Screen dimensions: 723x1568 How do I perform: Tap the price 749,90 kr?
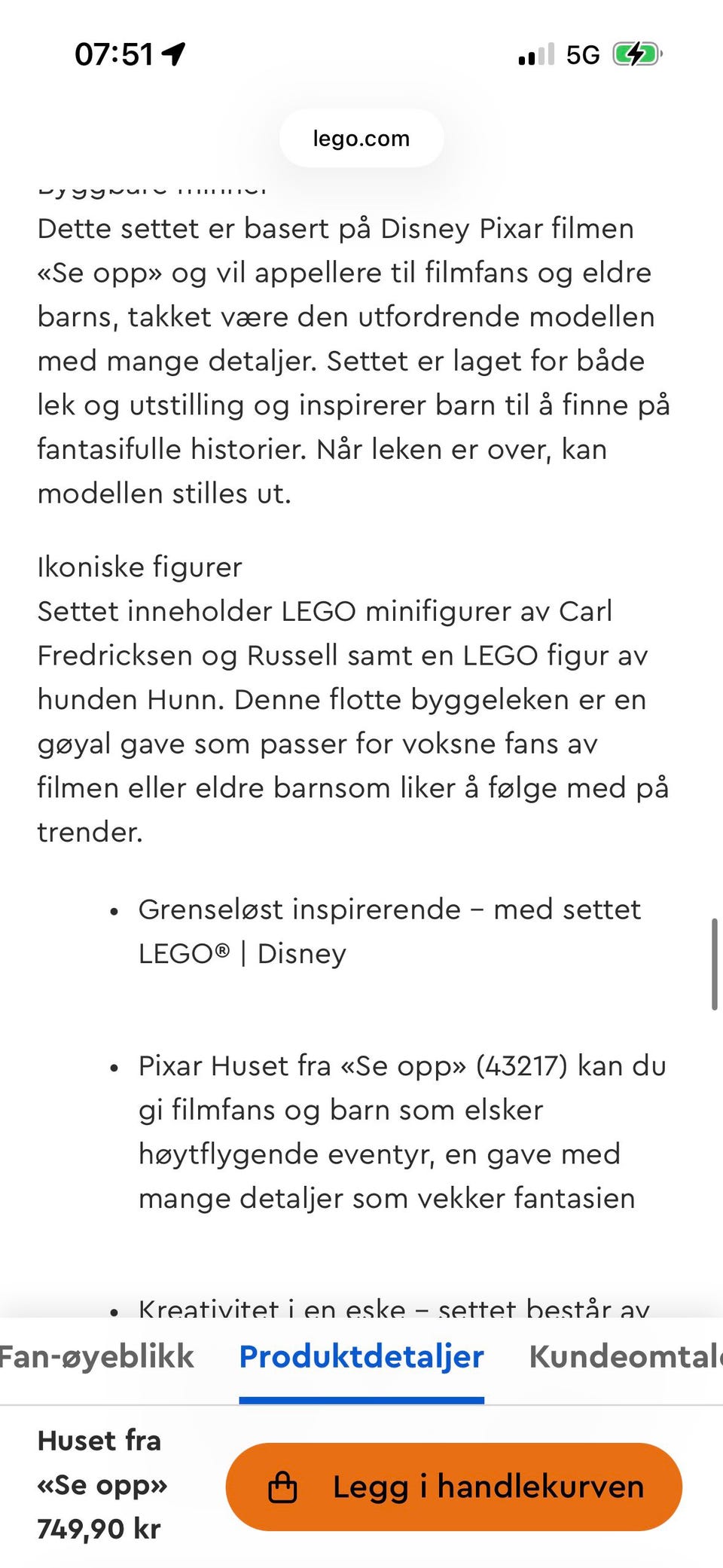[99, 1528]
